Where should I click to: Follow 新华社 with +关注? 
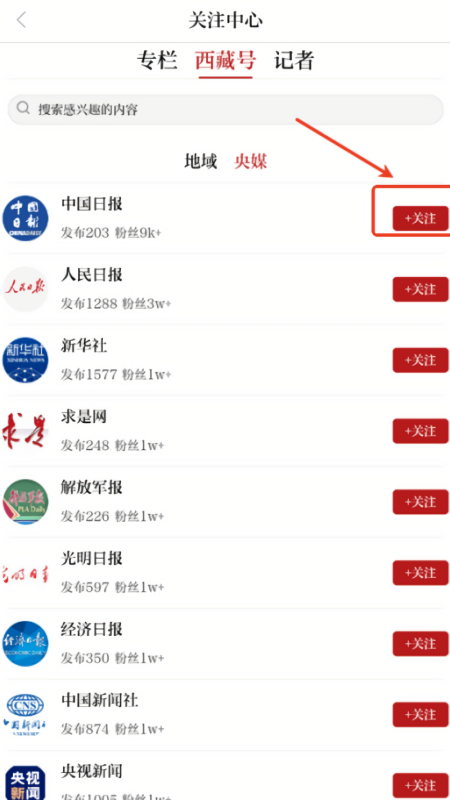point(420,360)
